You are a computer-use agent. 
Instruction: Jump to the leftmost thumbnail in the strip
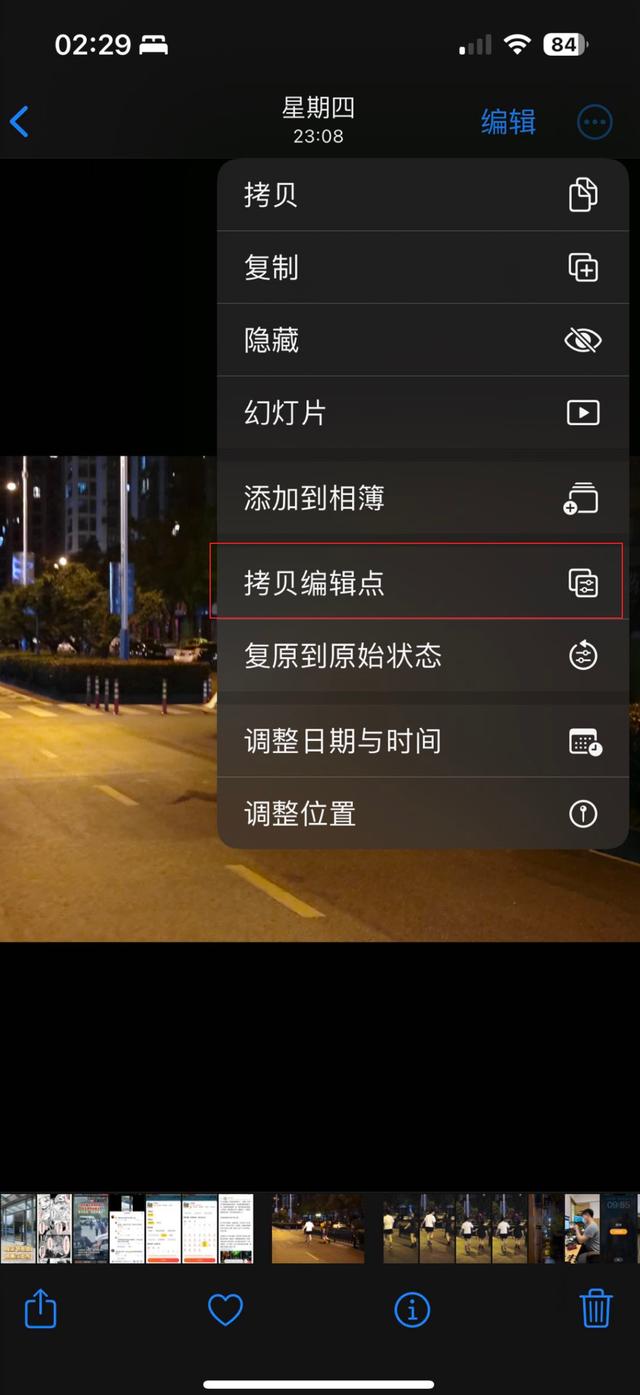18,1228
